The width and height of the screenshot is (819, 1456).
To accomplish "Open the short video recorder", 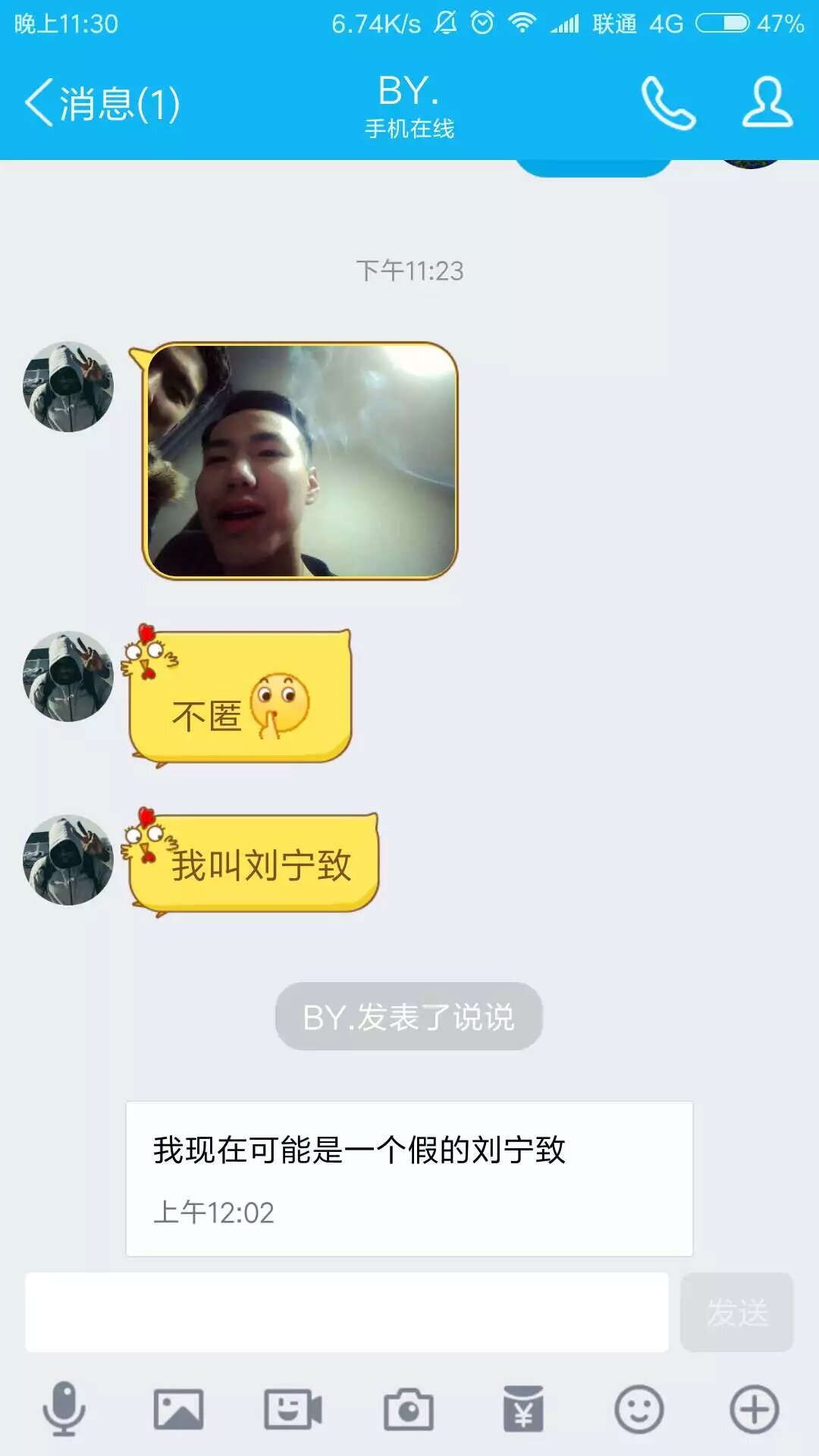I will [x=293, y=1409].
